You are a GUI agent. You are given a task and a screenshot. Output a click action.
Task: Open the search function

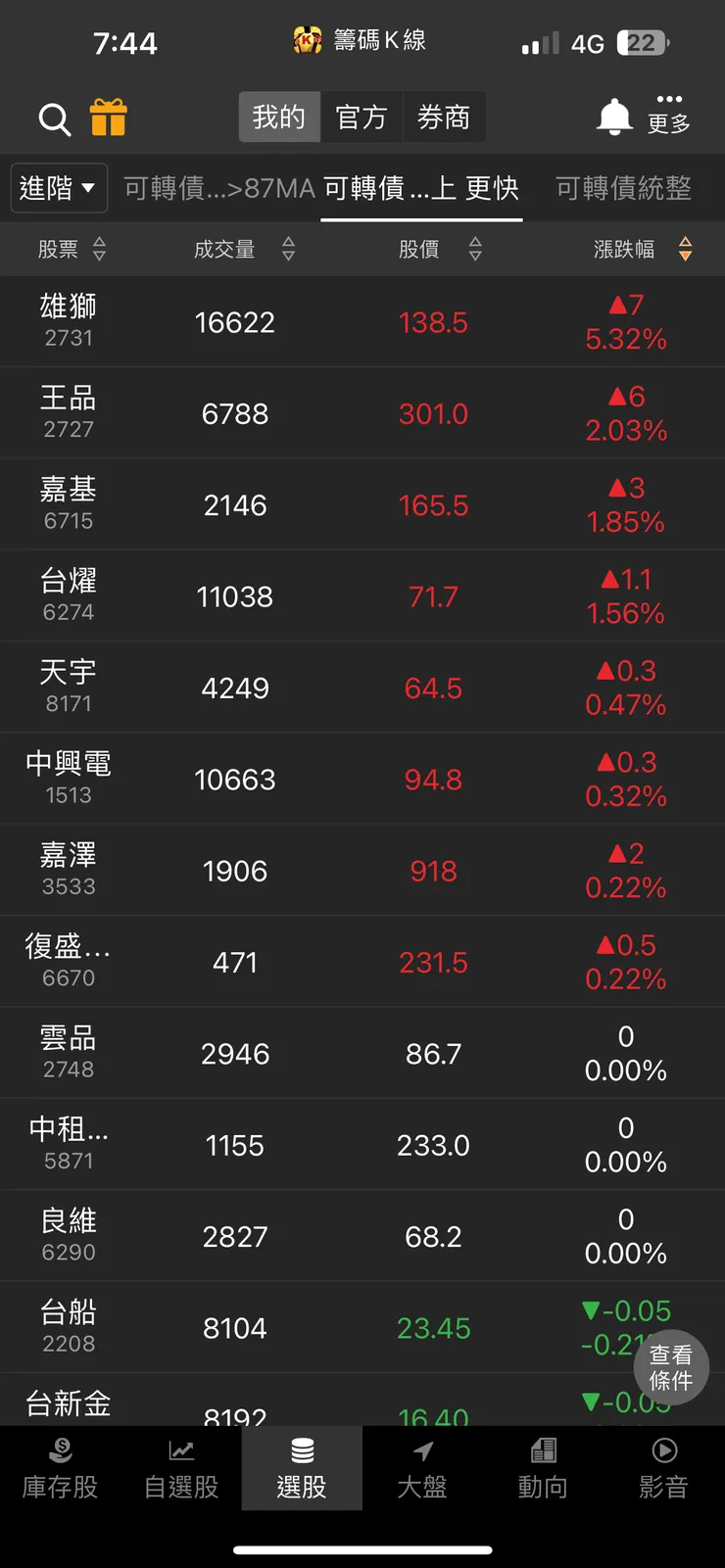(x=54, y=119)
